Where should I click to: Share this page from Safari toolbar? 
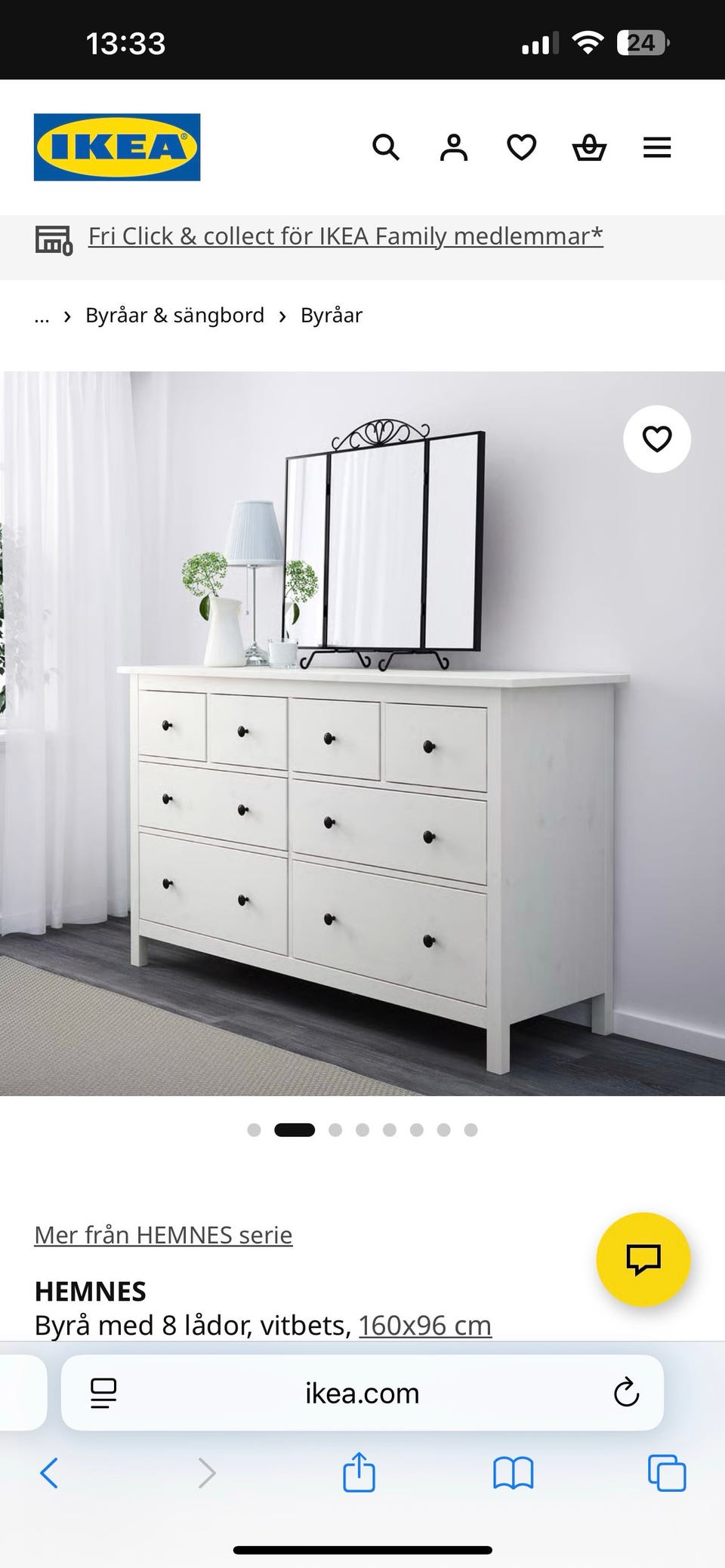click(359, 1472)
